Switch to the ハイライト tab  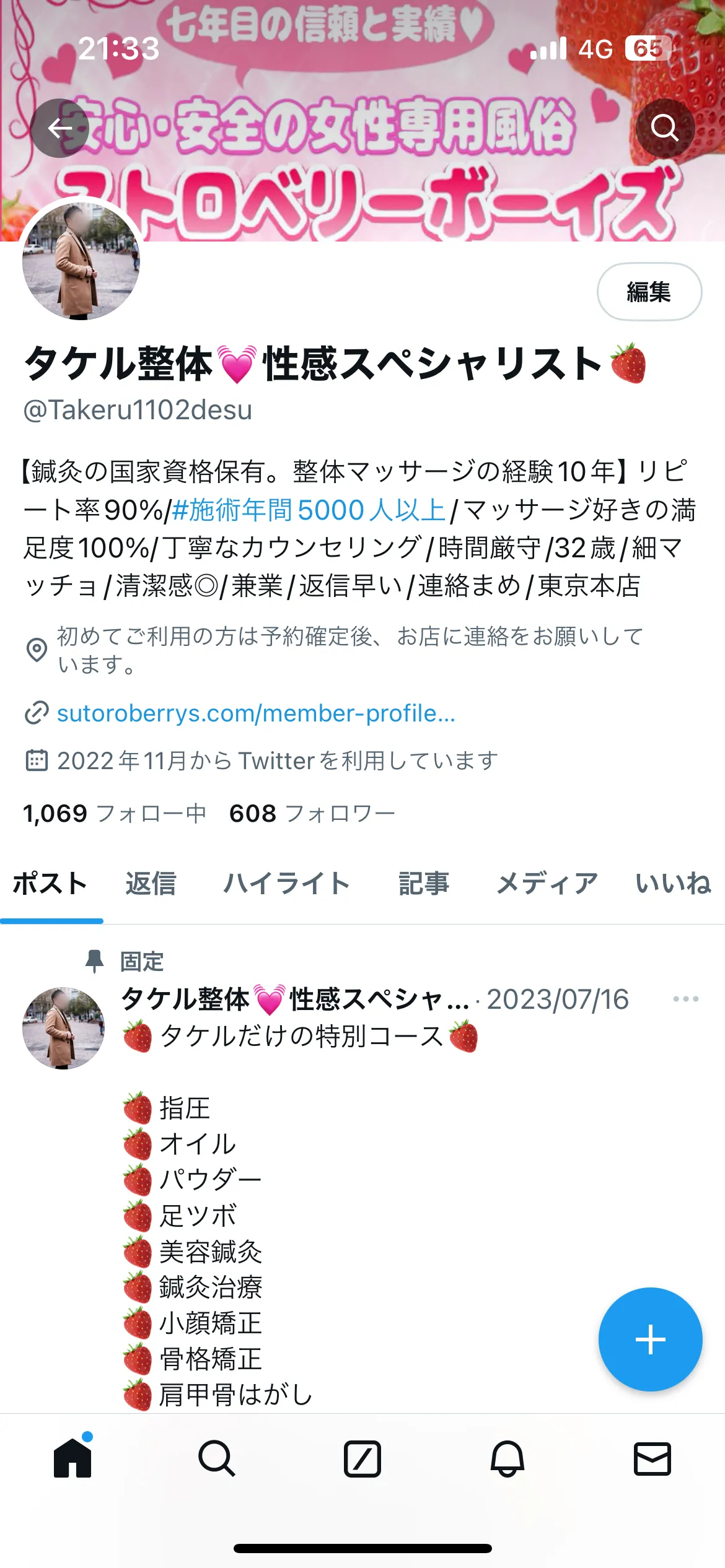pyautogui.click(x=287, y=883)
